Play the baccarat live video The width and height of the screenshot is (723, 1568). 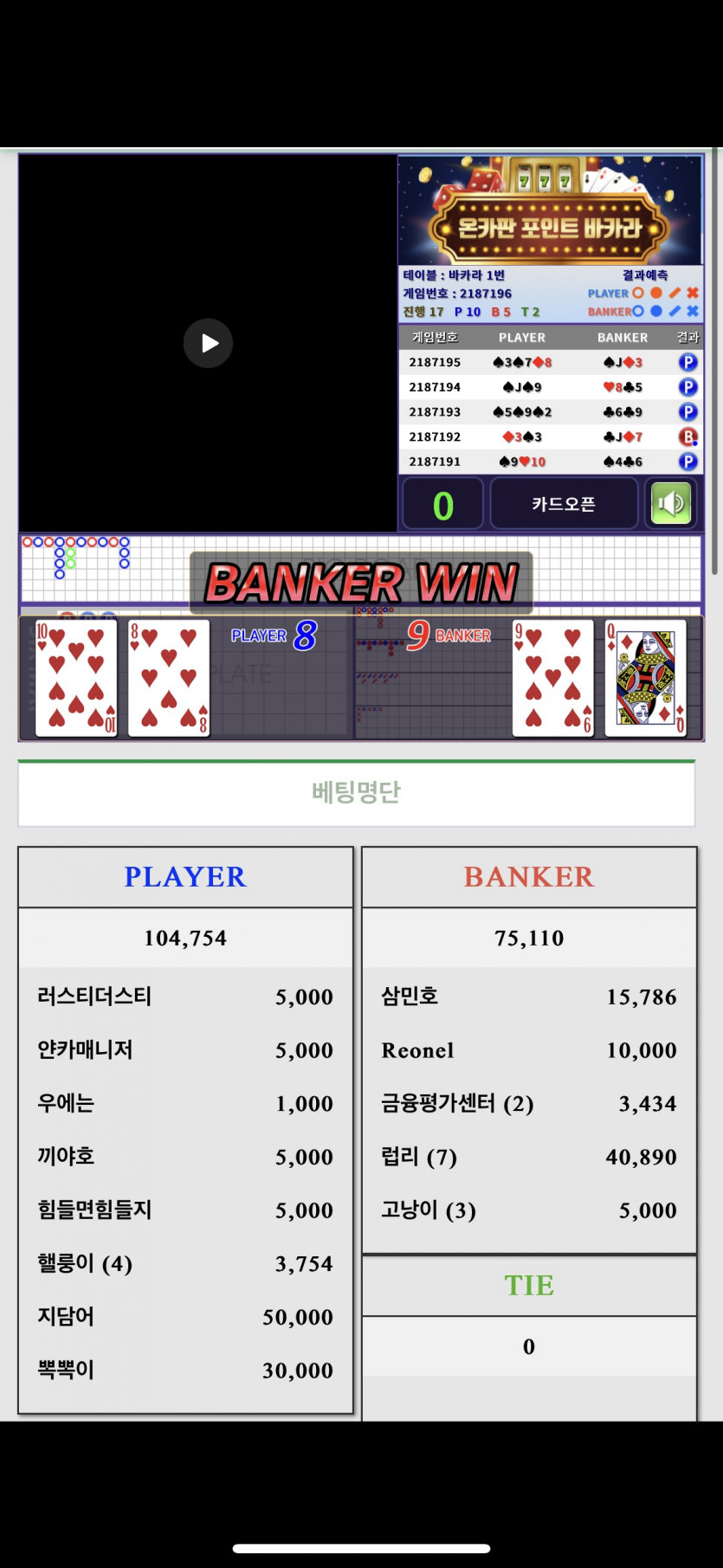pos(208,344)
